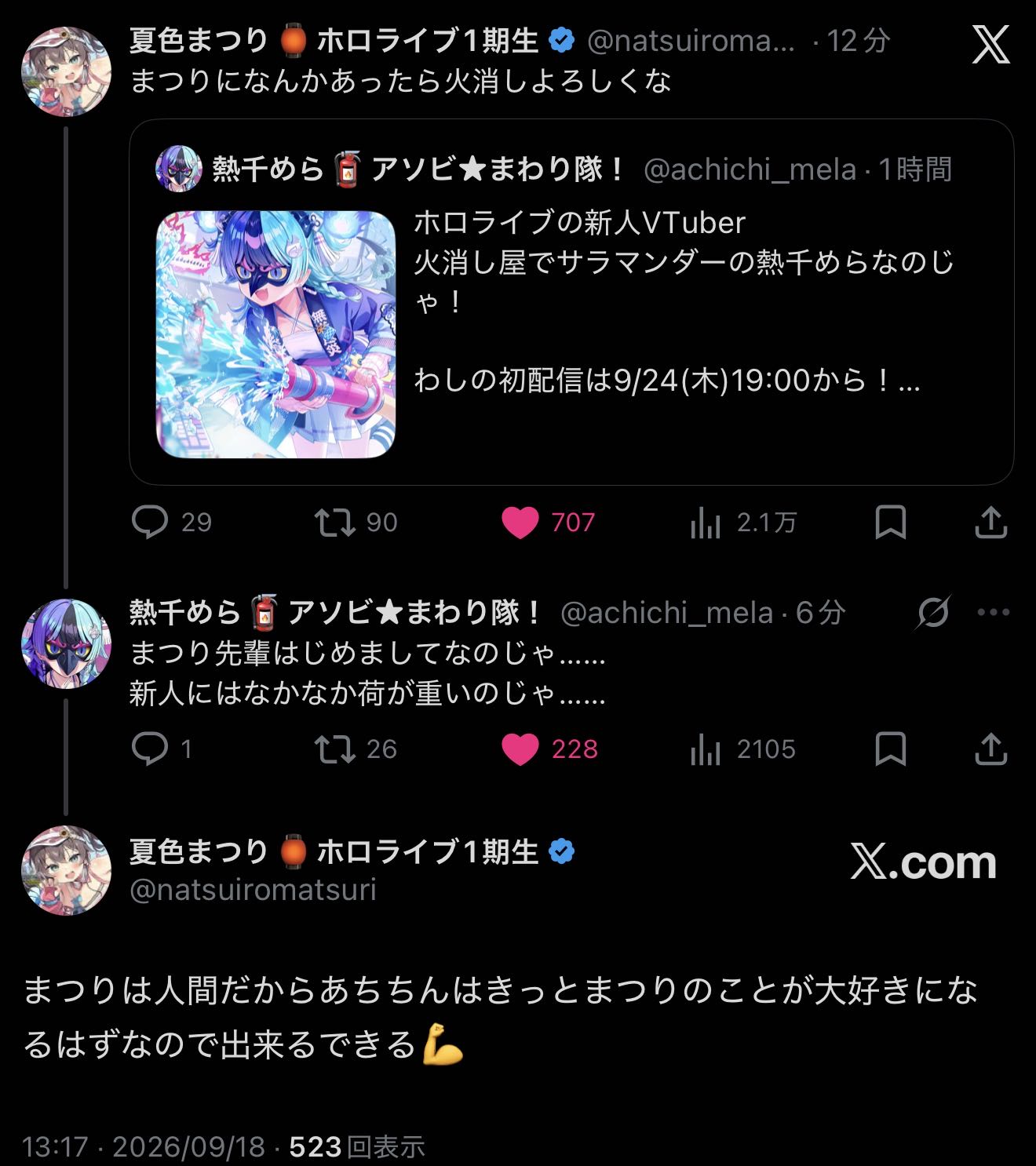The height and width of the screenshot is (1166, 1036).
Task: Open the Grok icon on 熱千めら's reply
Action: click(932, 612)
